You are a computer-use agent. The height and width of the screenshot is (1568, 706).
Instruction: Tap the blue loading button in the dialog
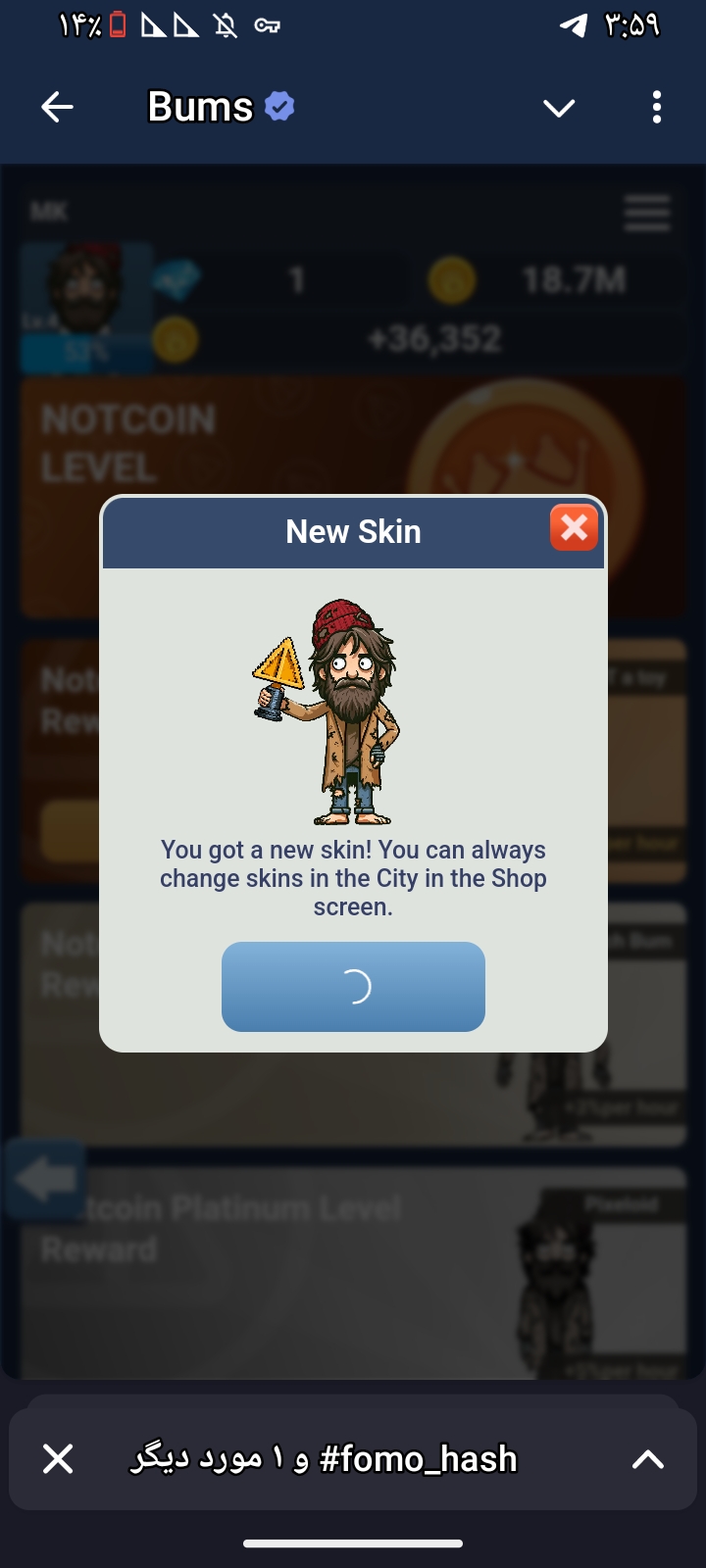(353, 987)
